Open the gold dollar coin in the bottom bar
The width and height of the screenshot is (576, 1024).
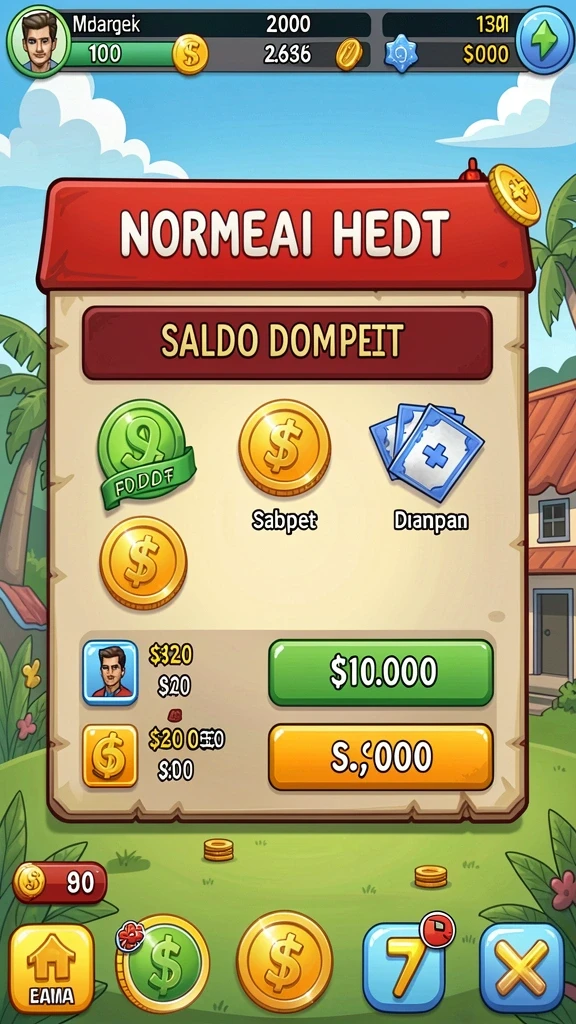click(x=284, y=961)
